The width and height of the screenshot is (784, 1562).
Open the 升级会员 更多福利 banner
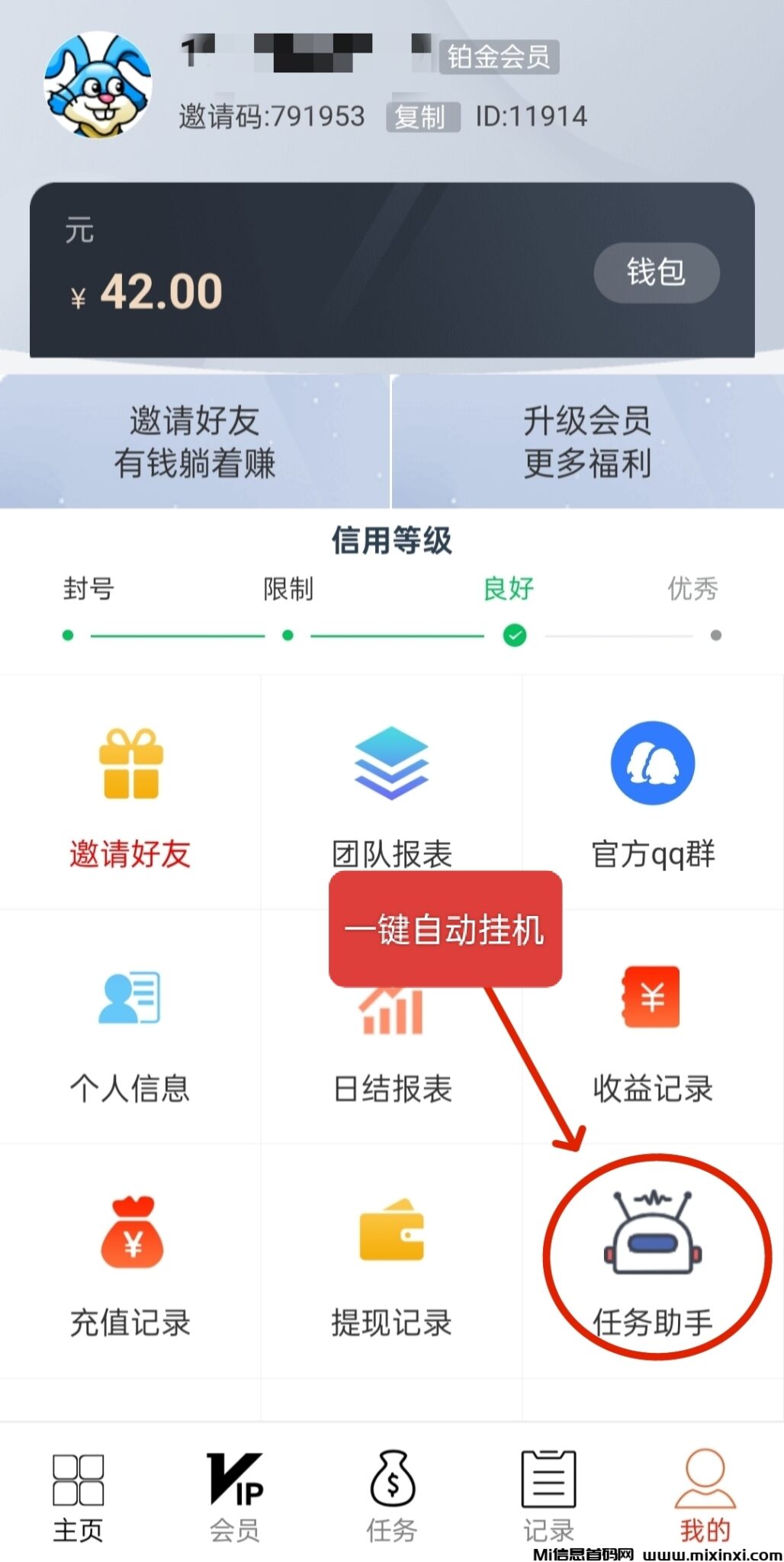[587, 442]
